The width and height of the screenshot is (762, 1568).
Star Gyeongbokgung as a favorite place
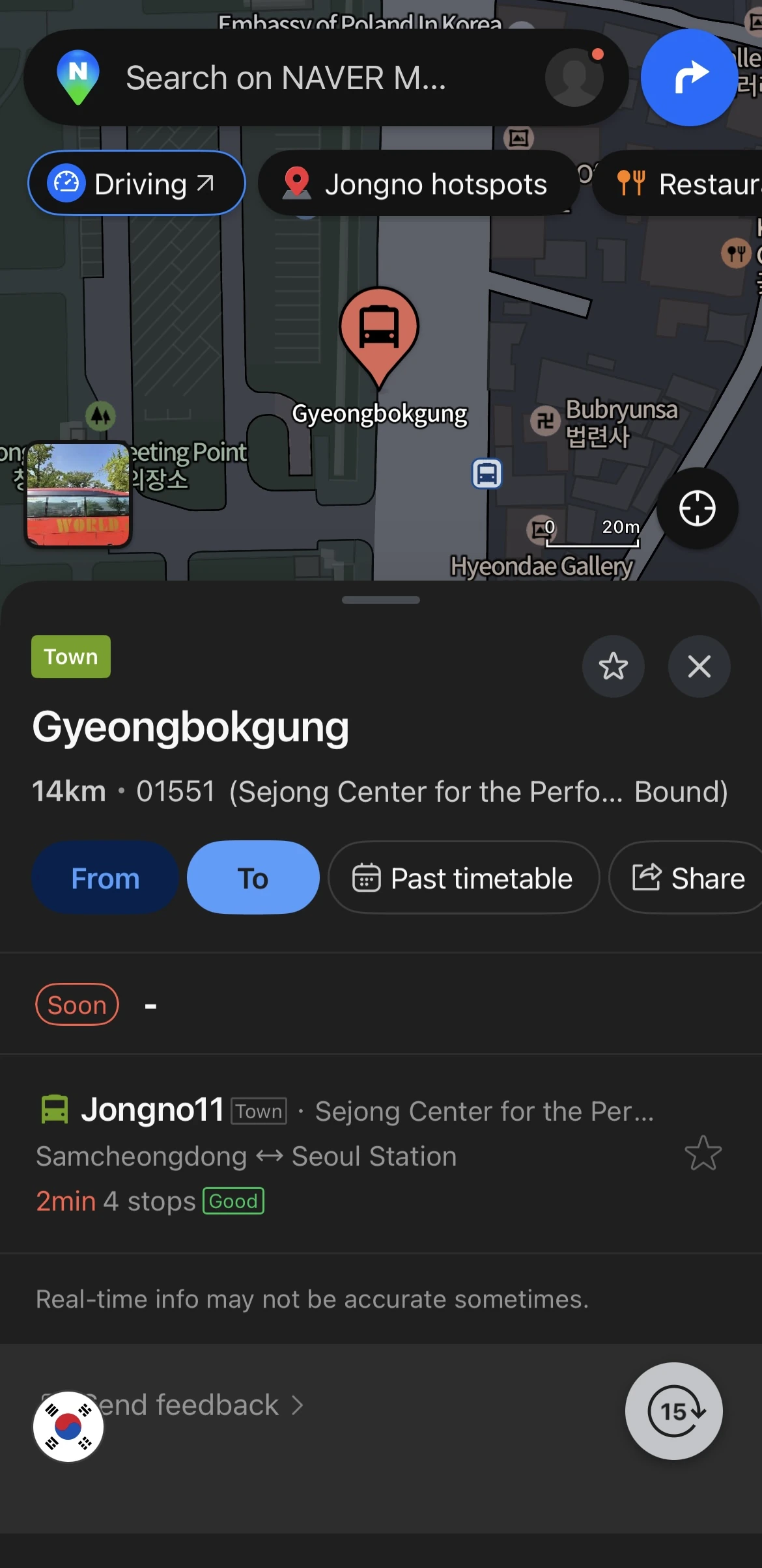point(613,667)
